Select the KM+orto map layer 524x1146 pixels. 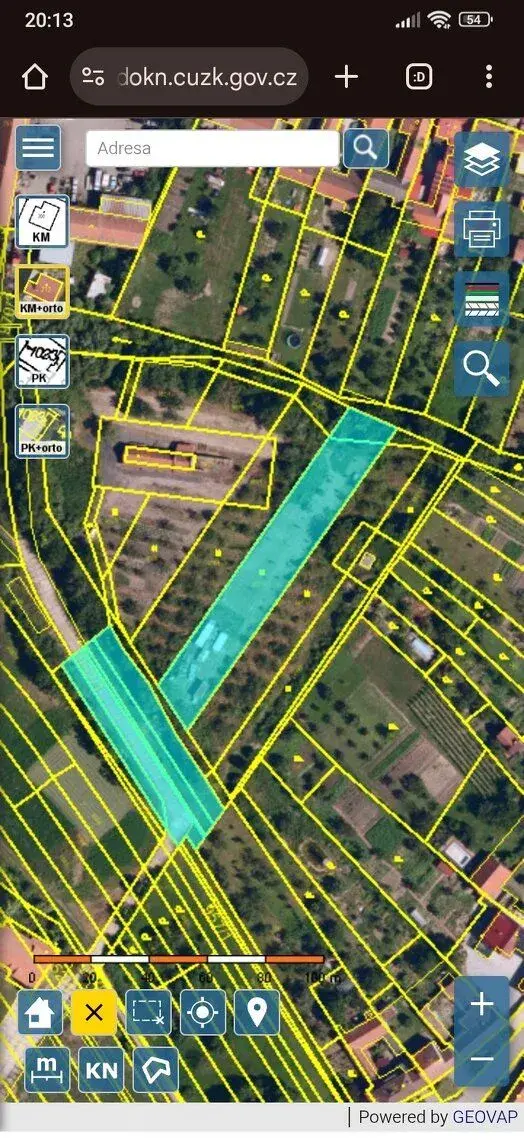coord(42,292)
